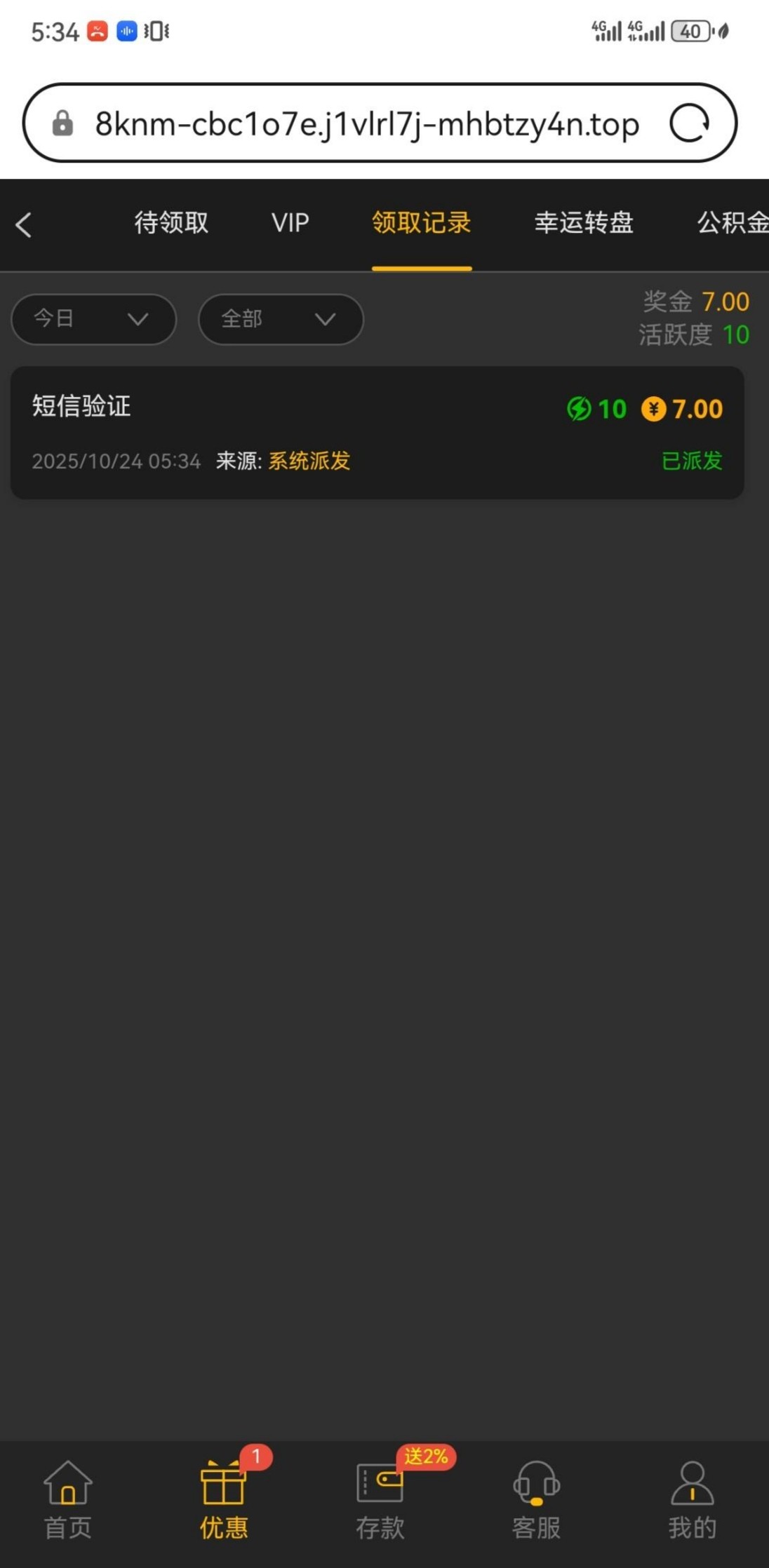Expand the 今日 date filter dropdown
The image size is (769, 1568).
pos(93,319)
